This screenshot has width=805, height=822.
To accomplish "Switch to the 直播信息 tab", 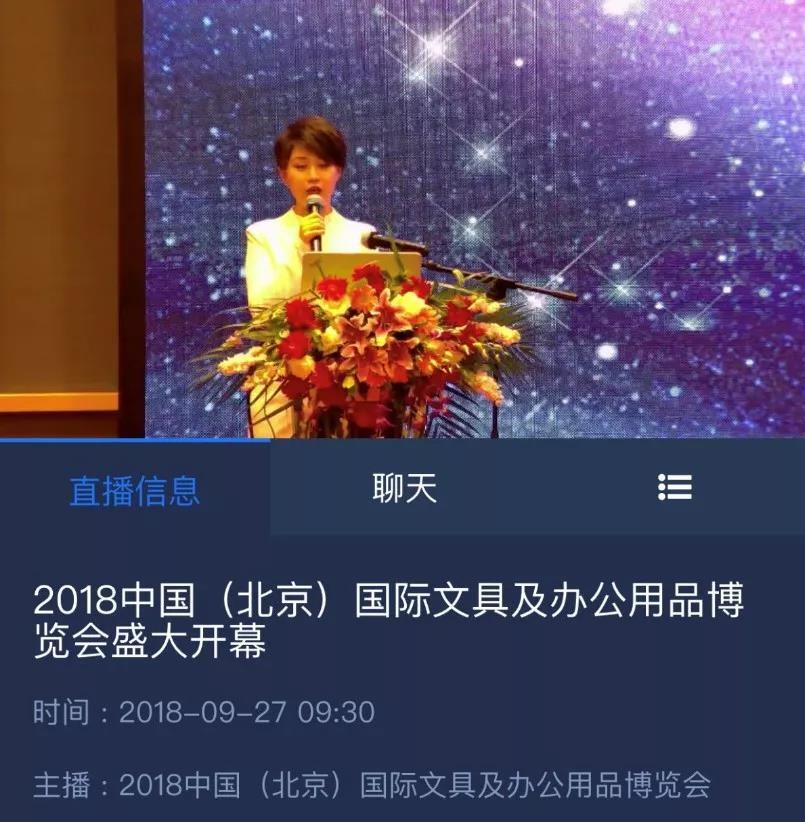I will 134,490.
